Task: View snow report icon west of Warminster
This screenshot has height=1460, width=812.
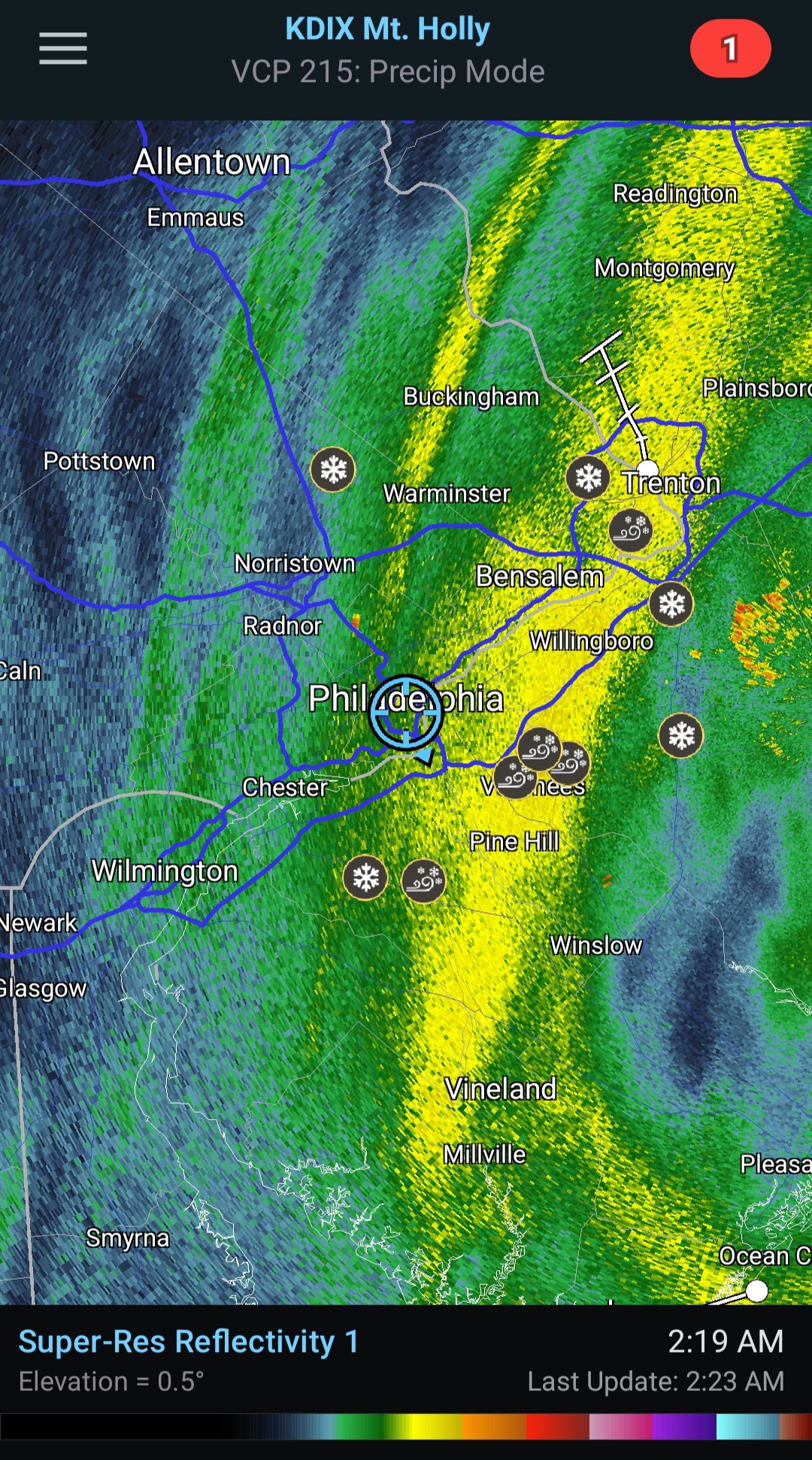Action: point(333,470)
